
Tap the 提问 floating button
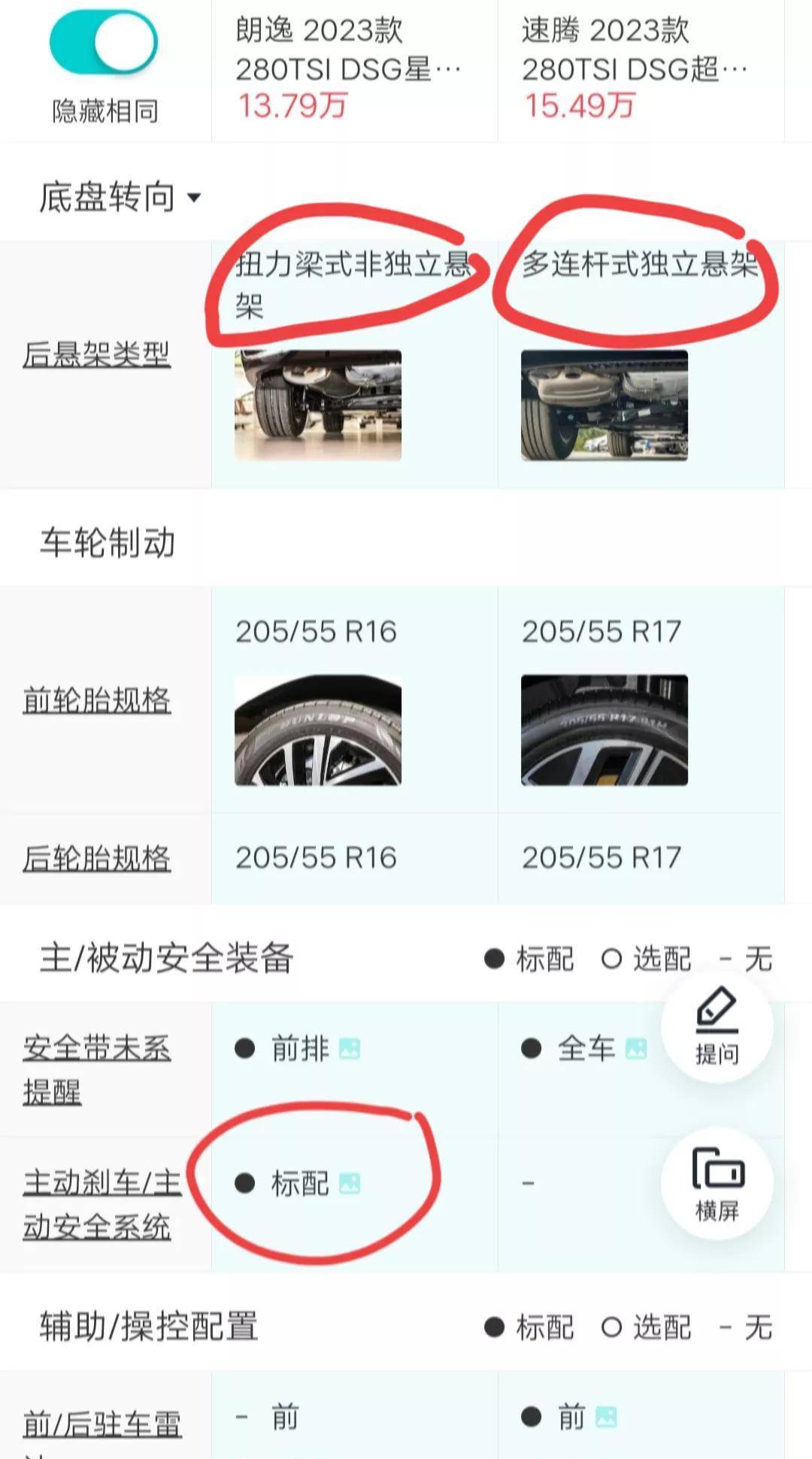(717, 1027)
